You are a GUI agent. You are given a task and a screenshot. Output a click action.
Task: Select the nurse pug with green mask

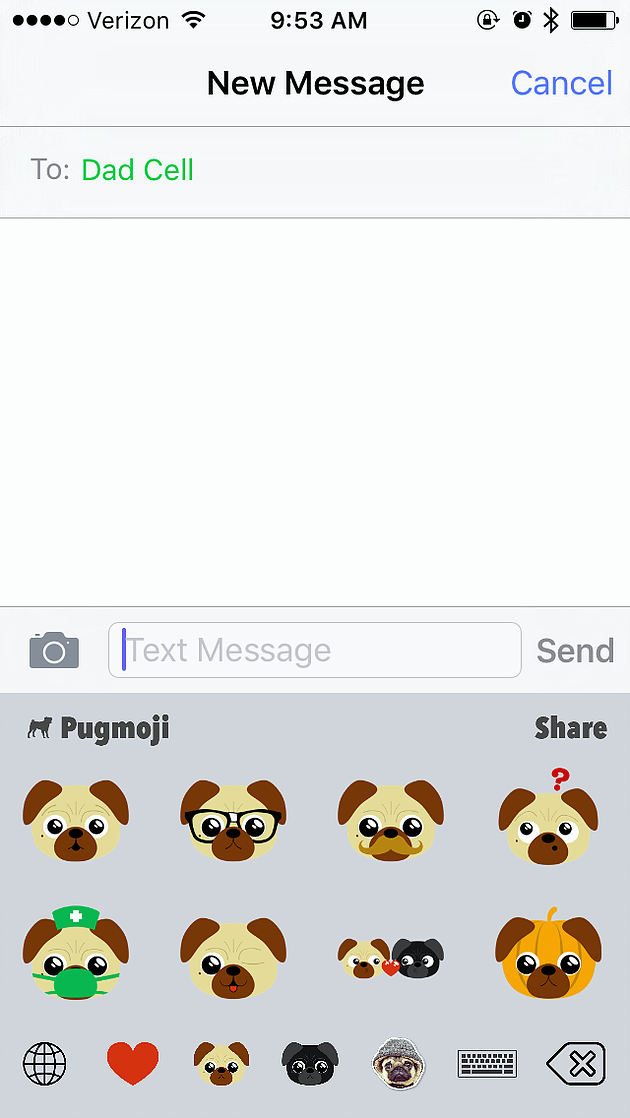click(x=76, y=953)
